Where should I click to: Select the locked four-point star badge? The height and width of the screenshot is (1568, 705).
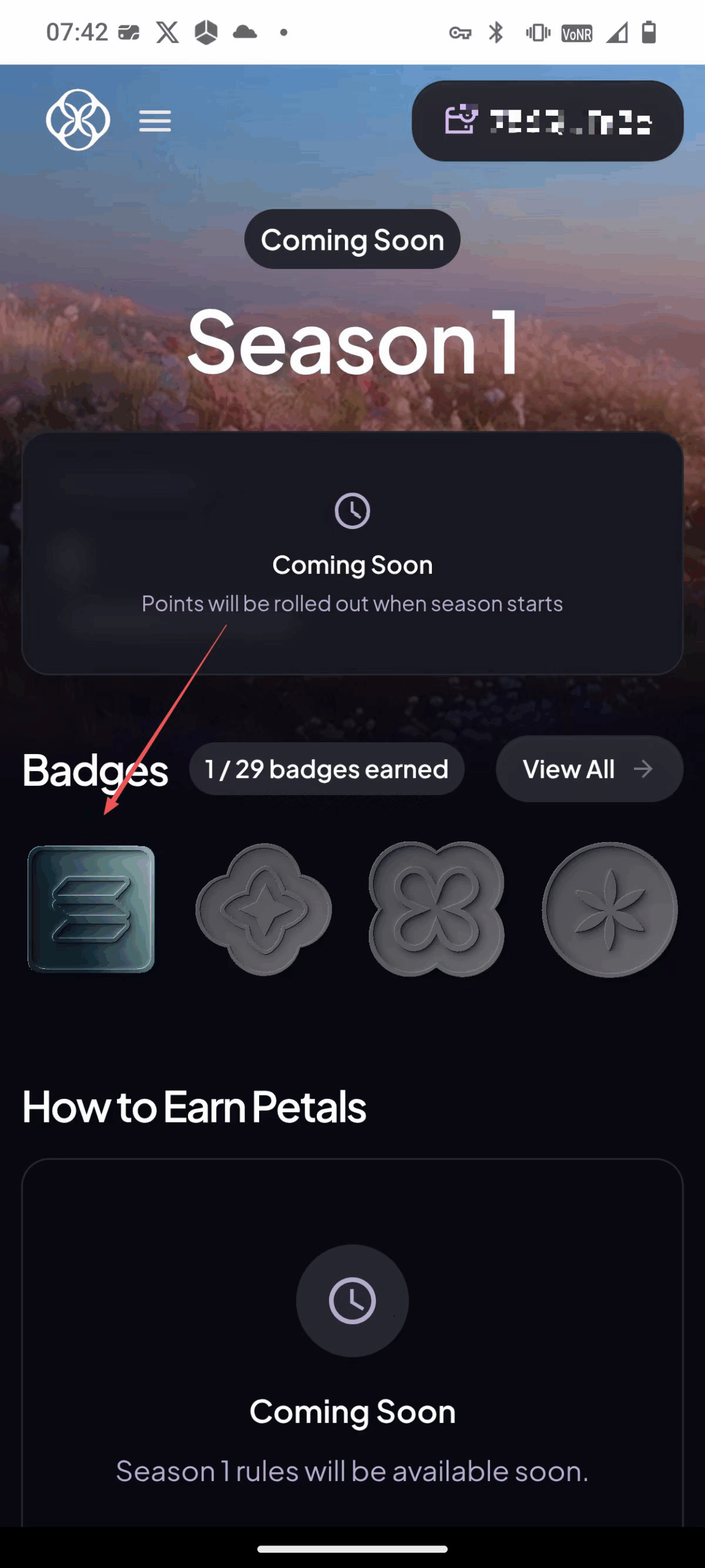(263, 909)
